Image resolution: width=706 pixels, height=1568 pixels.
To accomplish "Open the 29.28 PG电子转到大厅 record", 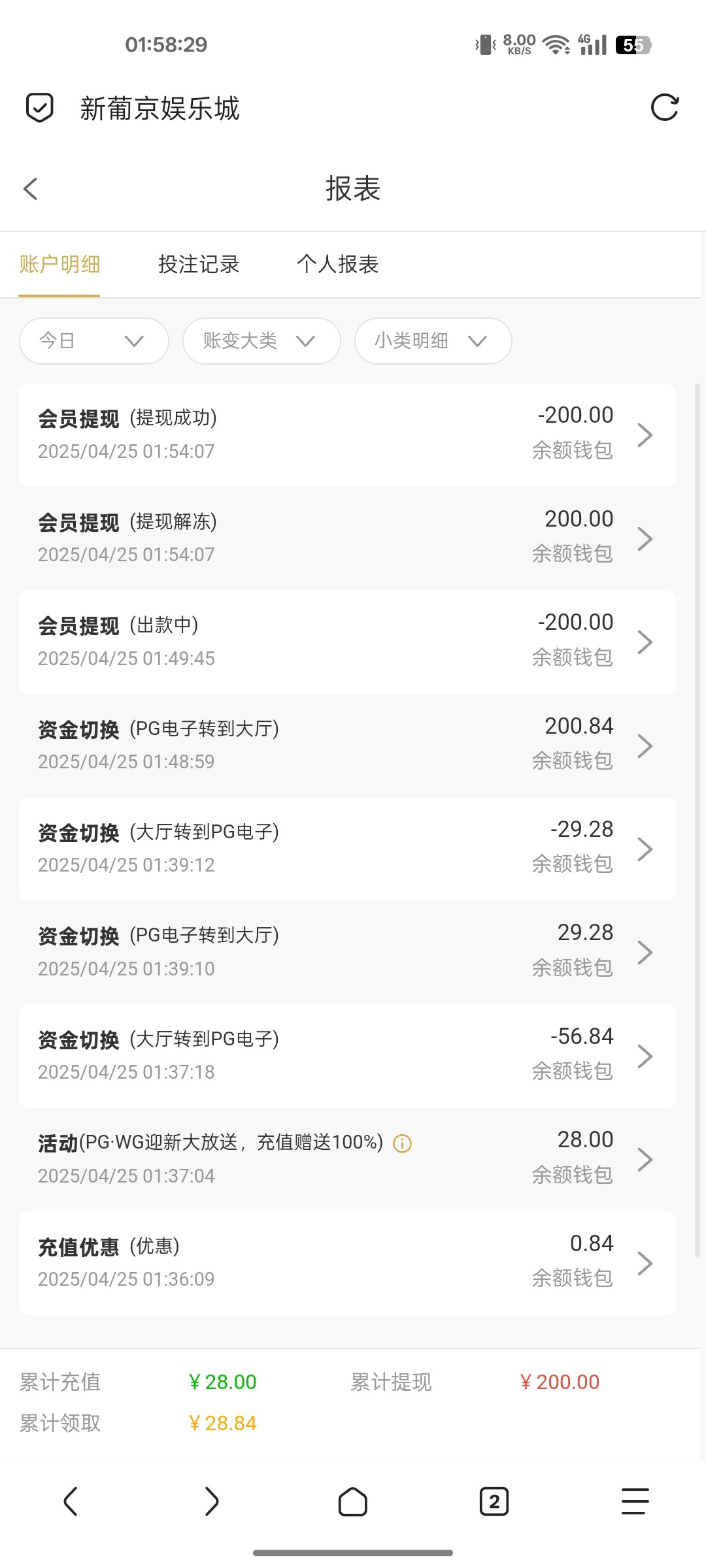I will (x=347, y=953).
